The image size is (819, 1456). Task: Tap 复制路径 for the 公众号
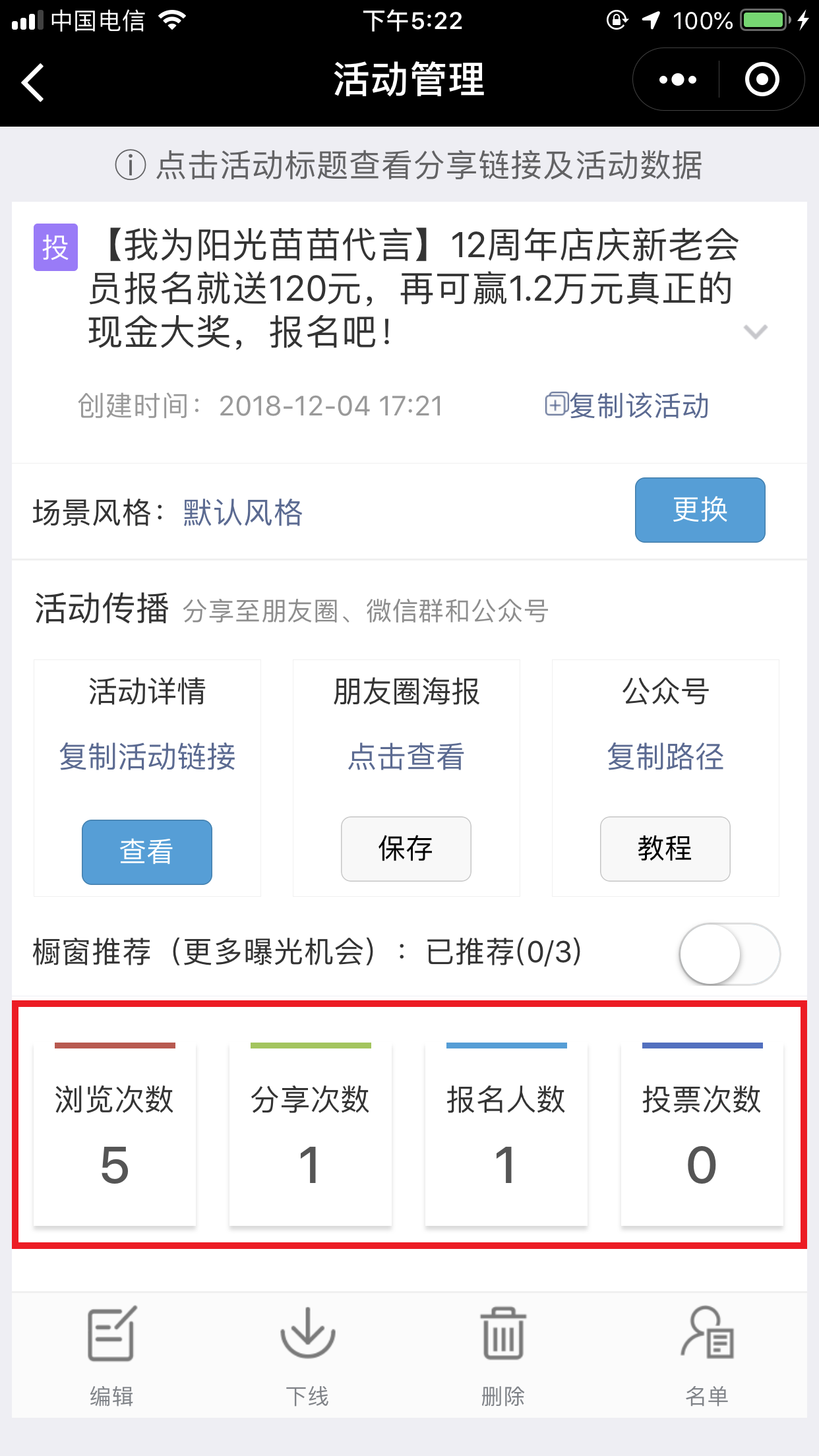pos(665,756)
